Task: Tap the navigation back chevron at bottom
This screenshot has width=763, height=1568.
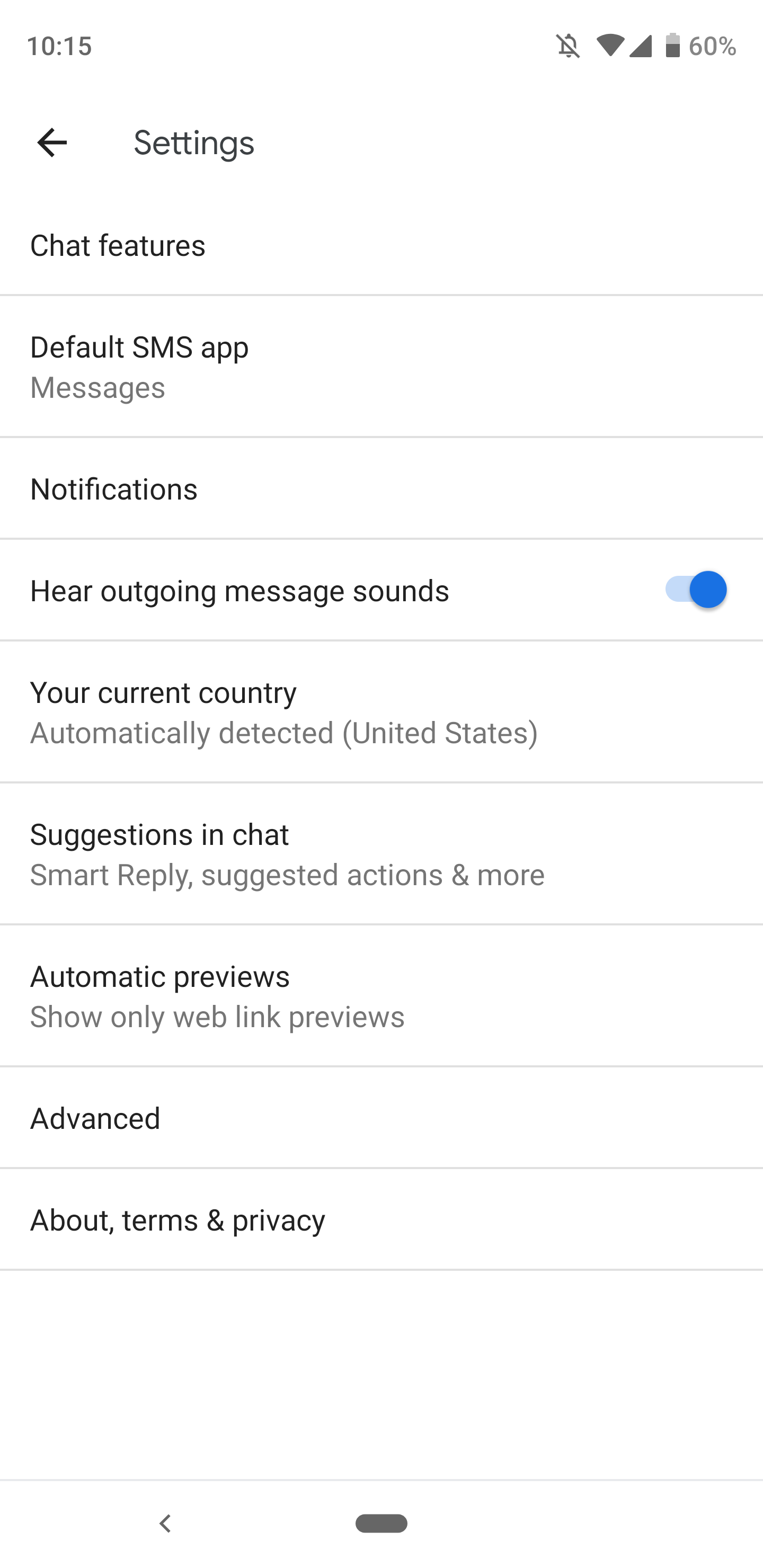Action: (165, 1523)
